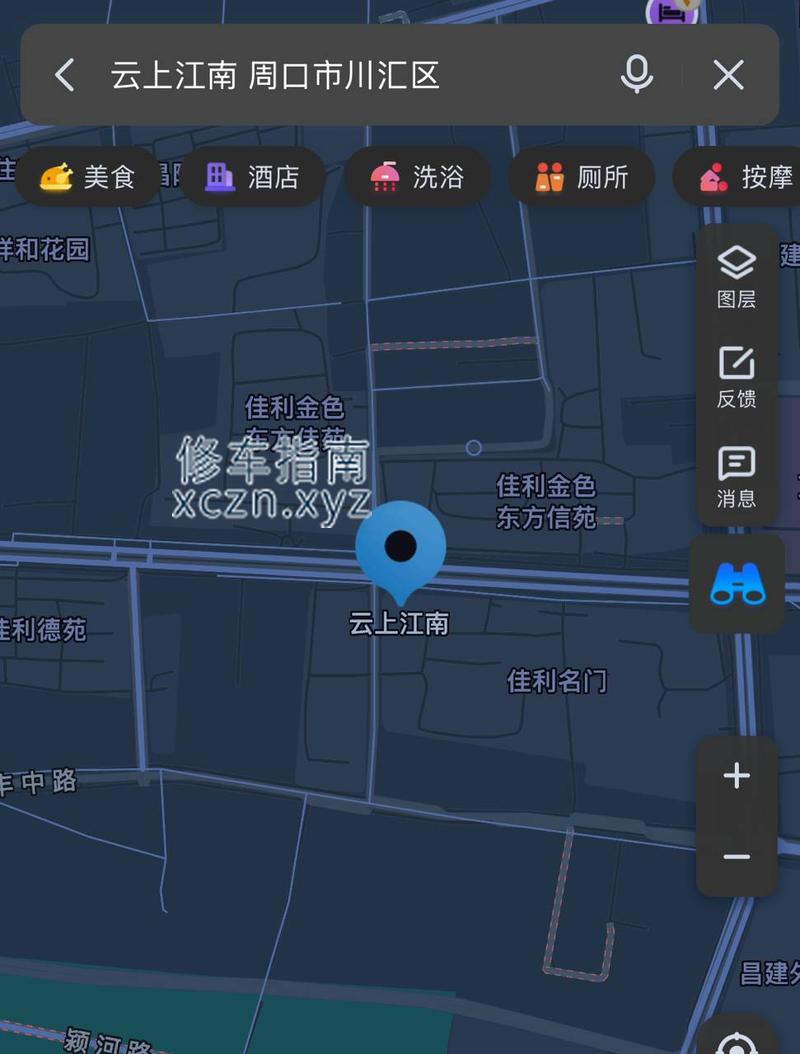Zoom out with the minus button

[737, 857]
